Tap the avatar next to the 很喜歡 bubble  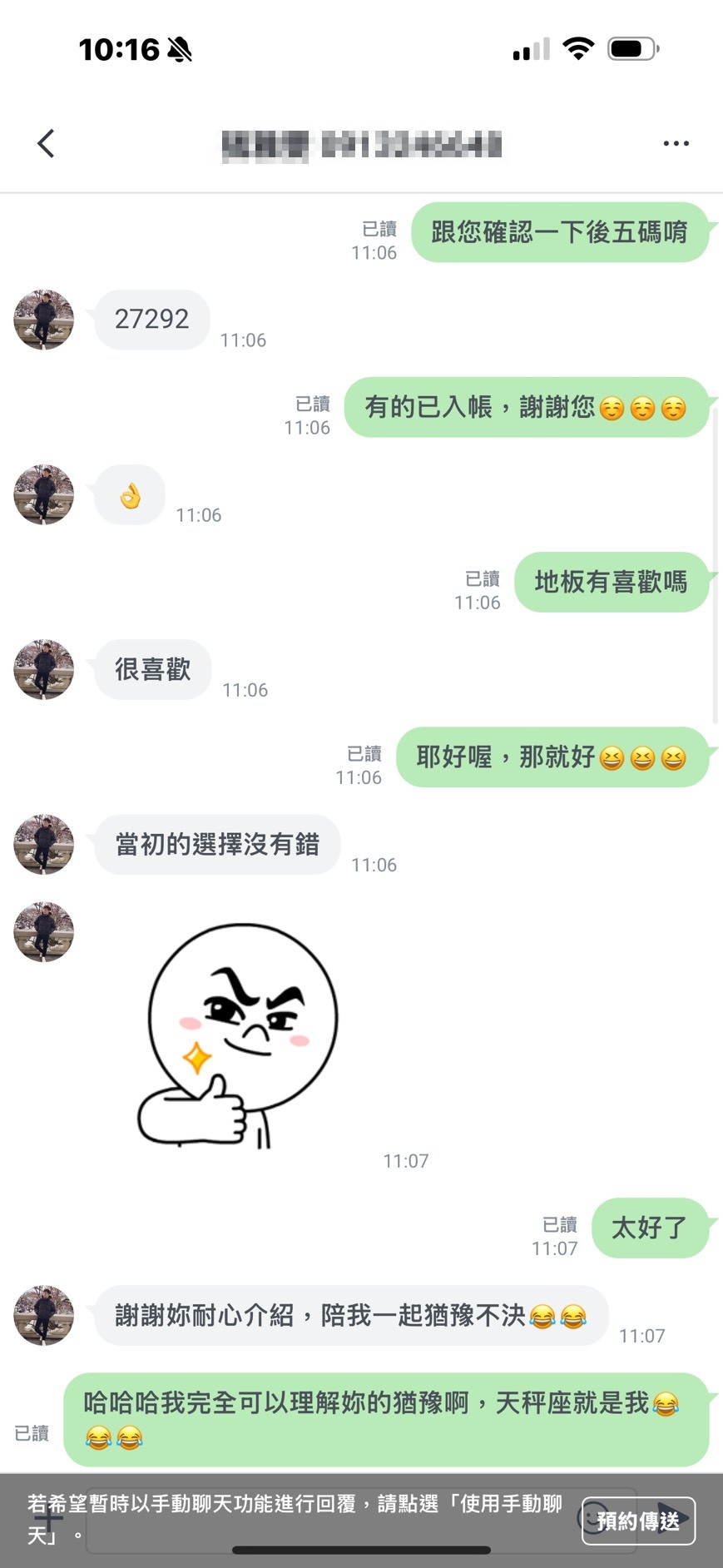[42, 670]
